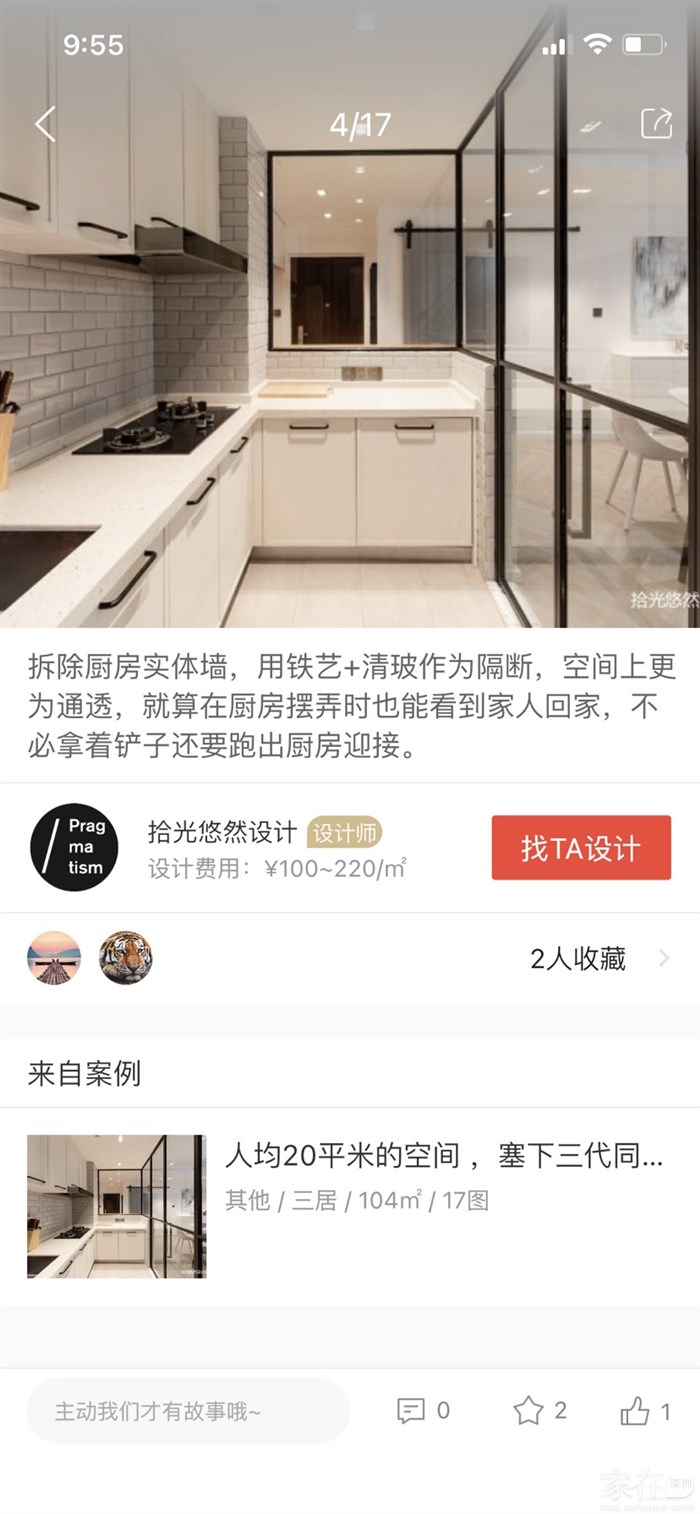Tap the comment input field 主动我们才有故事哦~
This screenshot has width=700, height=1514.
coord(188,1411)
